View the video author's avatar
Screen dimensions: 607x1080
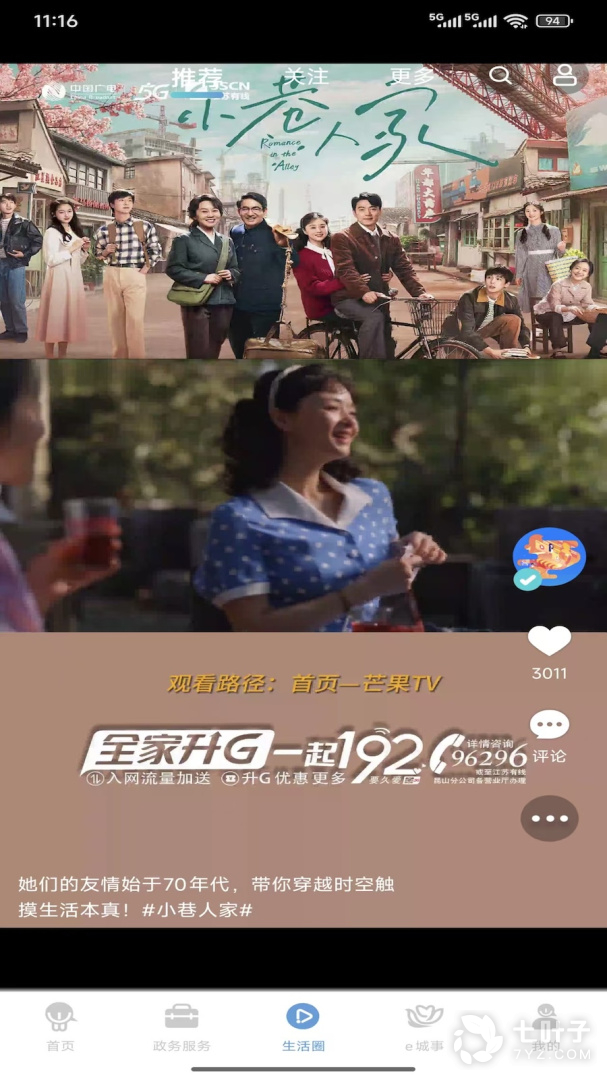pyautogui.click(x=549, y=556)
